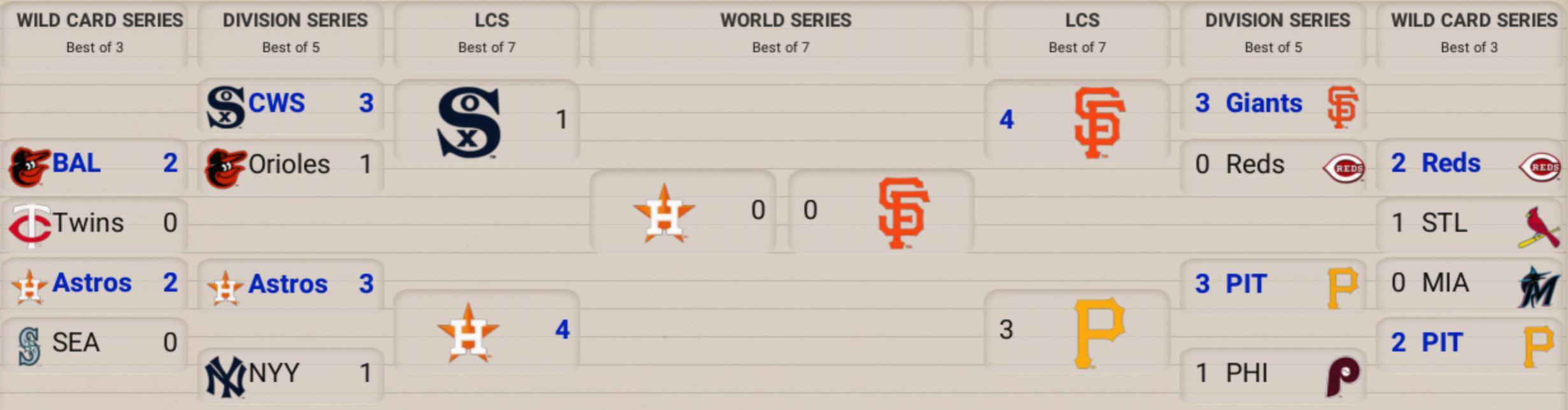The height and width of the screenshot is (410, 1568).
Task: Open the Astros Wild Card Series entry
Action: point(94,283)
